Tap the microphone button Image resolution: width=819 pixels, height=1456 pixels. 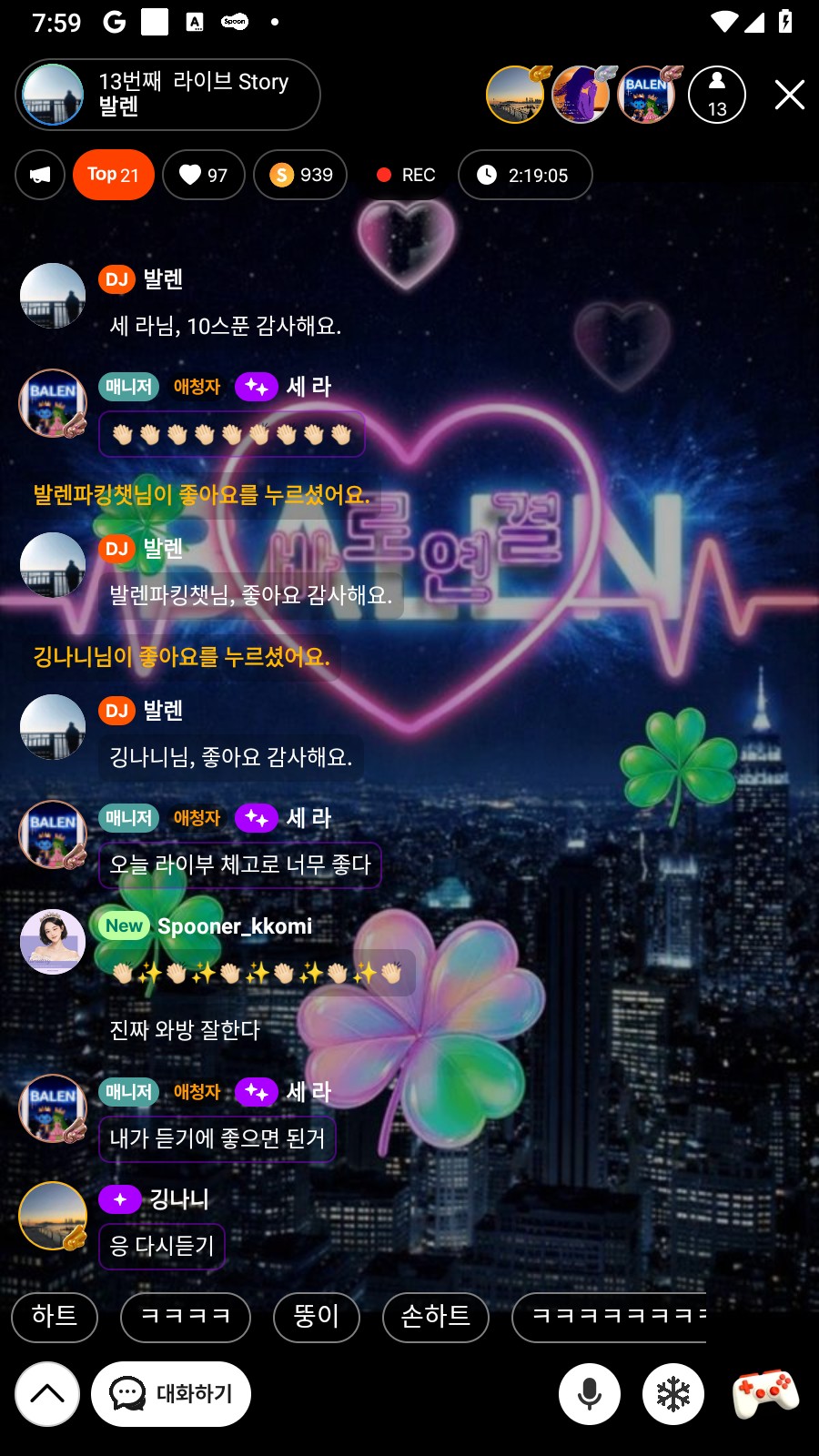tap(590, 1393)
